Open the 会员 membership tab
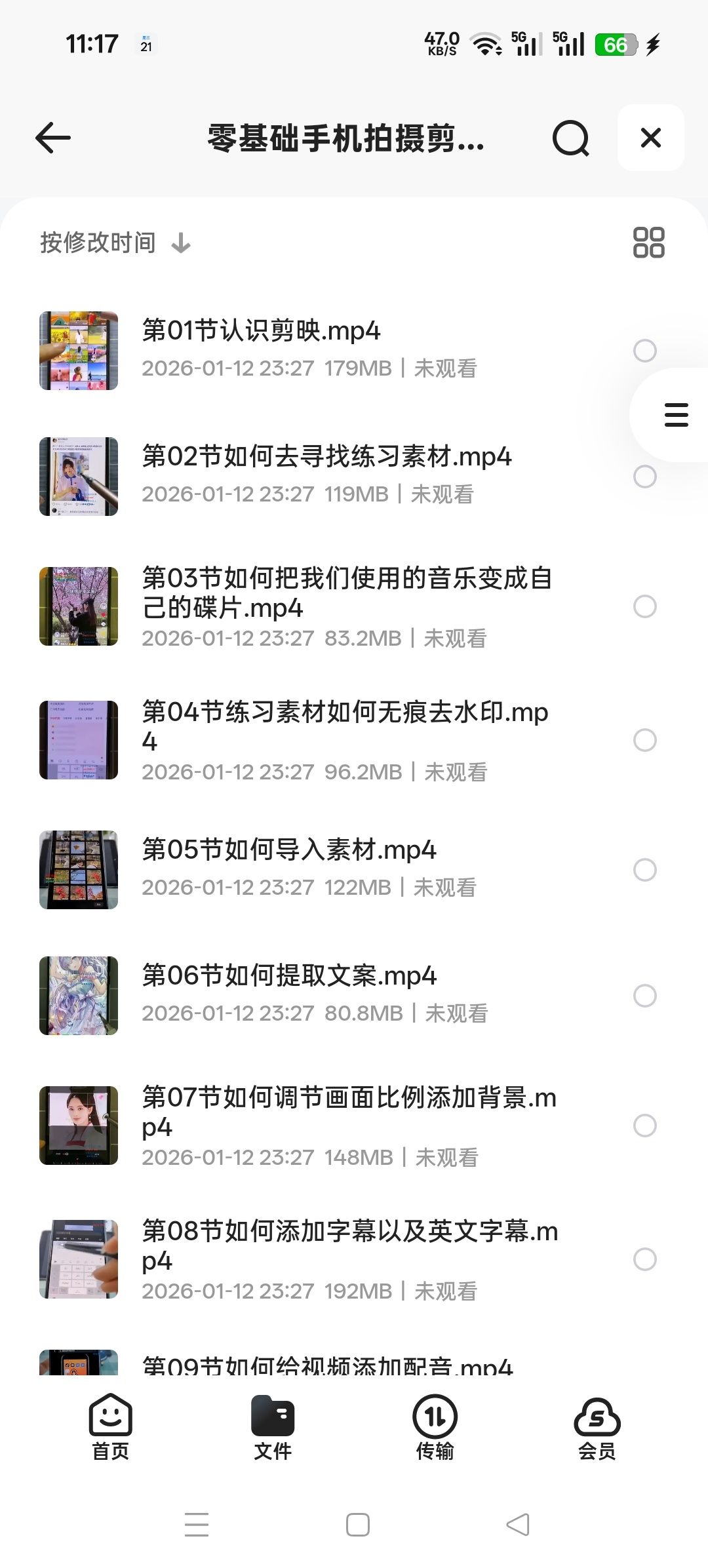This screenshot has width=708, height=1568. click(597, 1426)
